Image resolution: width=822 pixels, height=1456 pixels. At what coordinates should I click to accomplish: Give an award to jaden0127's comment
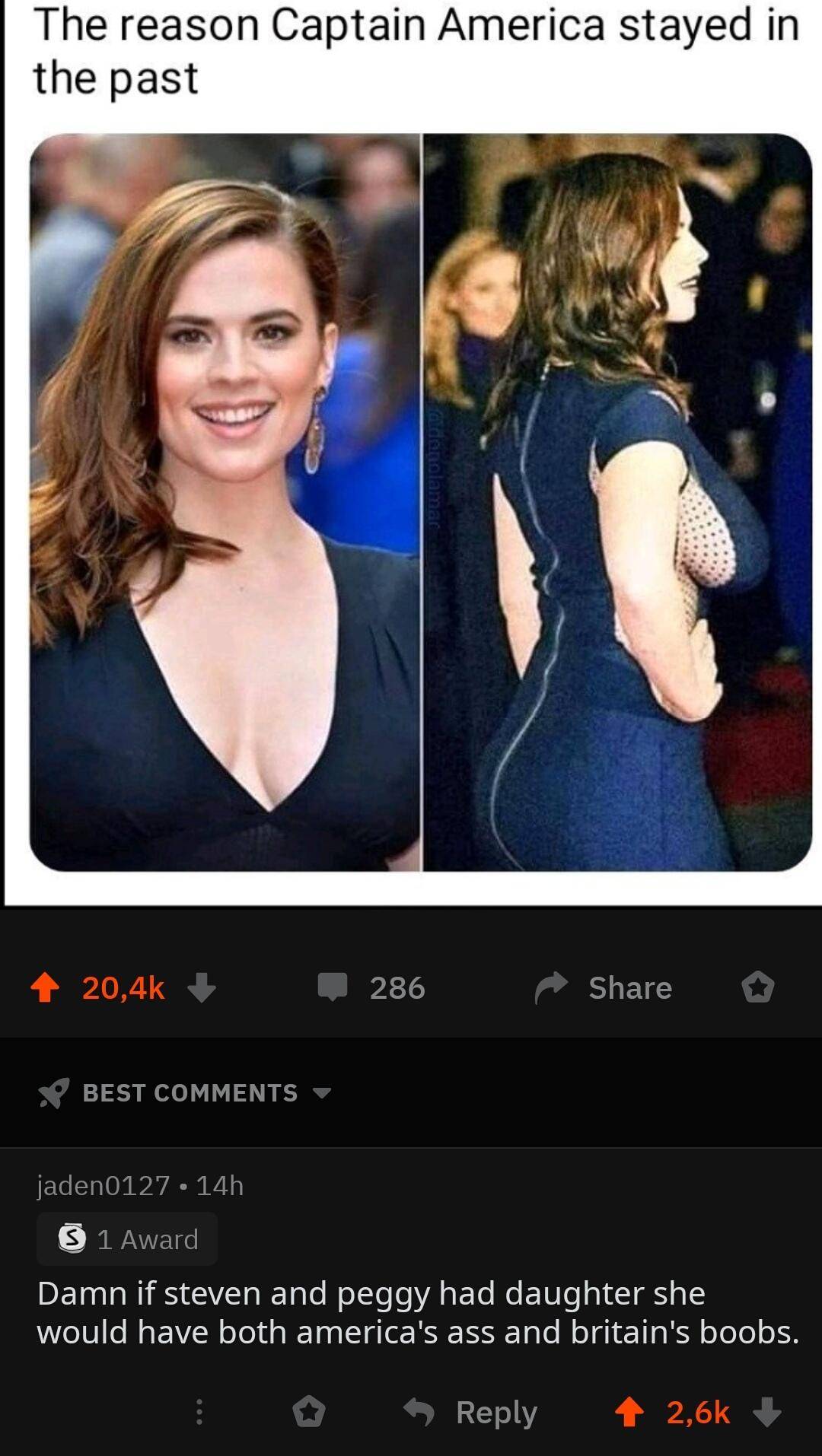click(309, 1413)
